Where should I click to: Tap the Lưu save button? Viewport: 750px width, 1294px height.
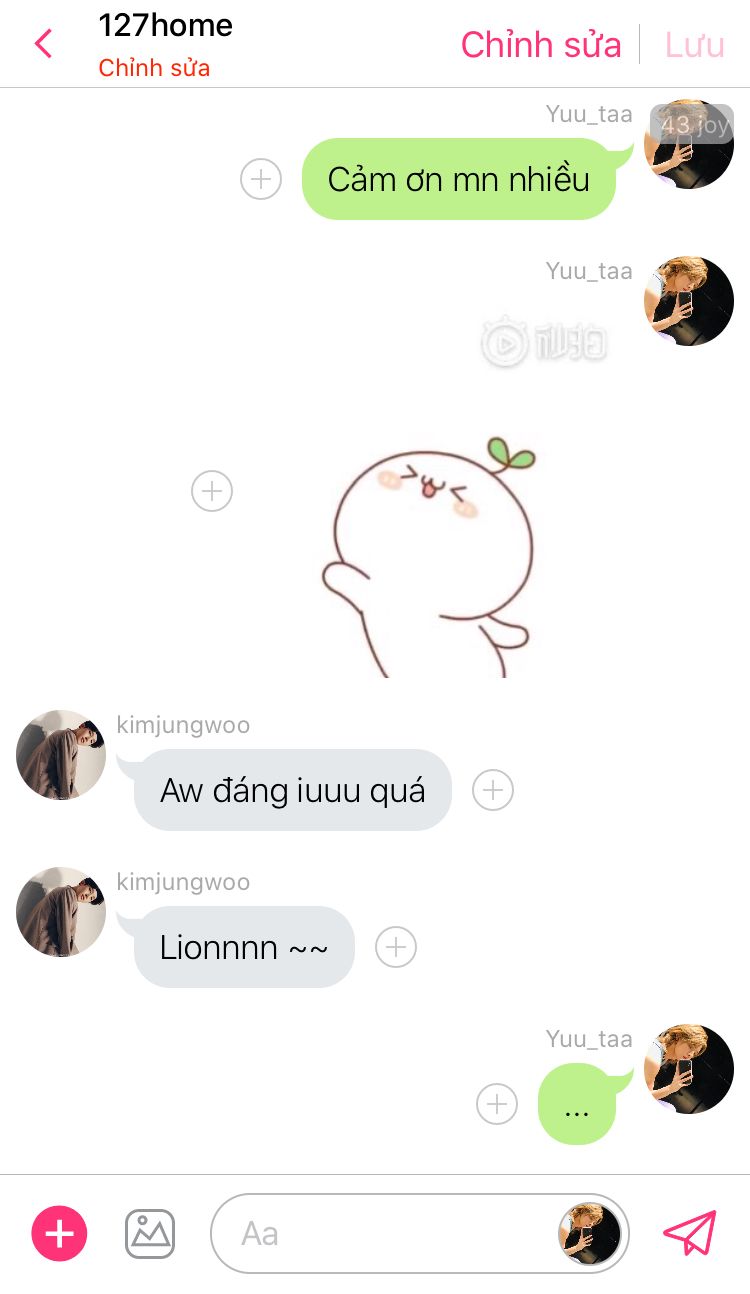pos(694,45)
